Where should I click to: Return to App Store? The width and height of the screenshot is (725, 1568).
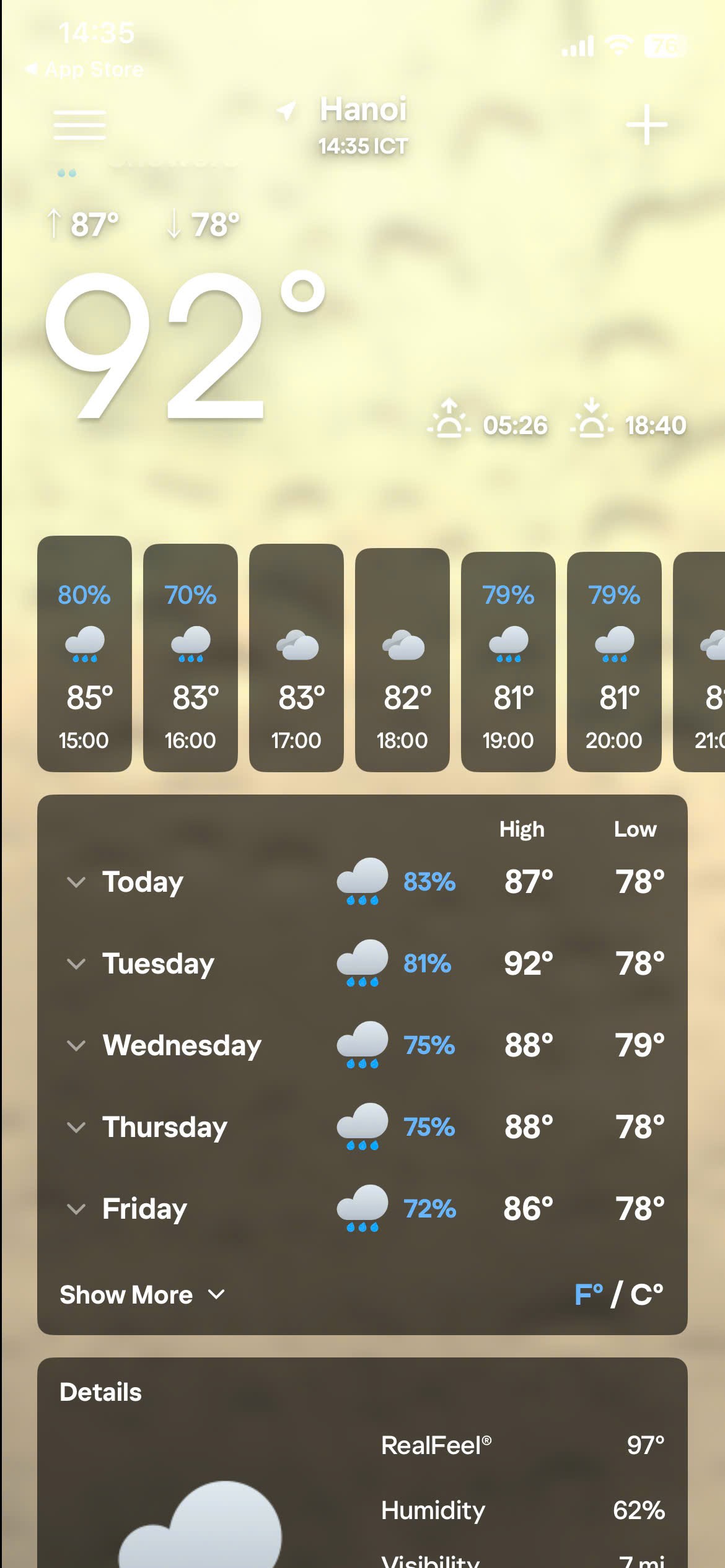point(85,69)
